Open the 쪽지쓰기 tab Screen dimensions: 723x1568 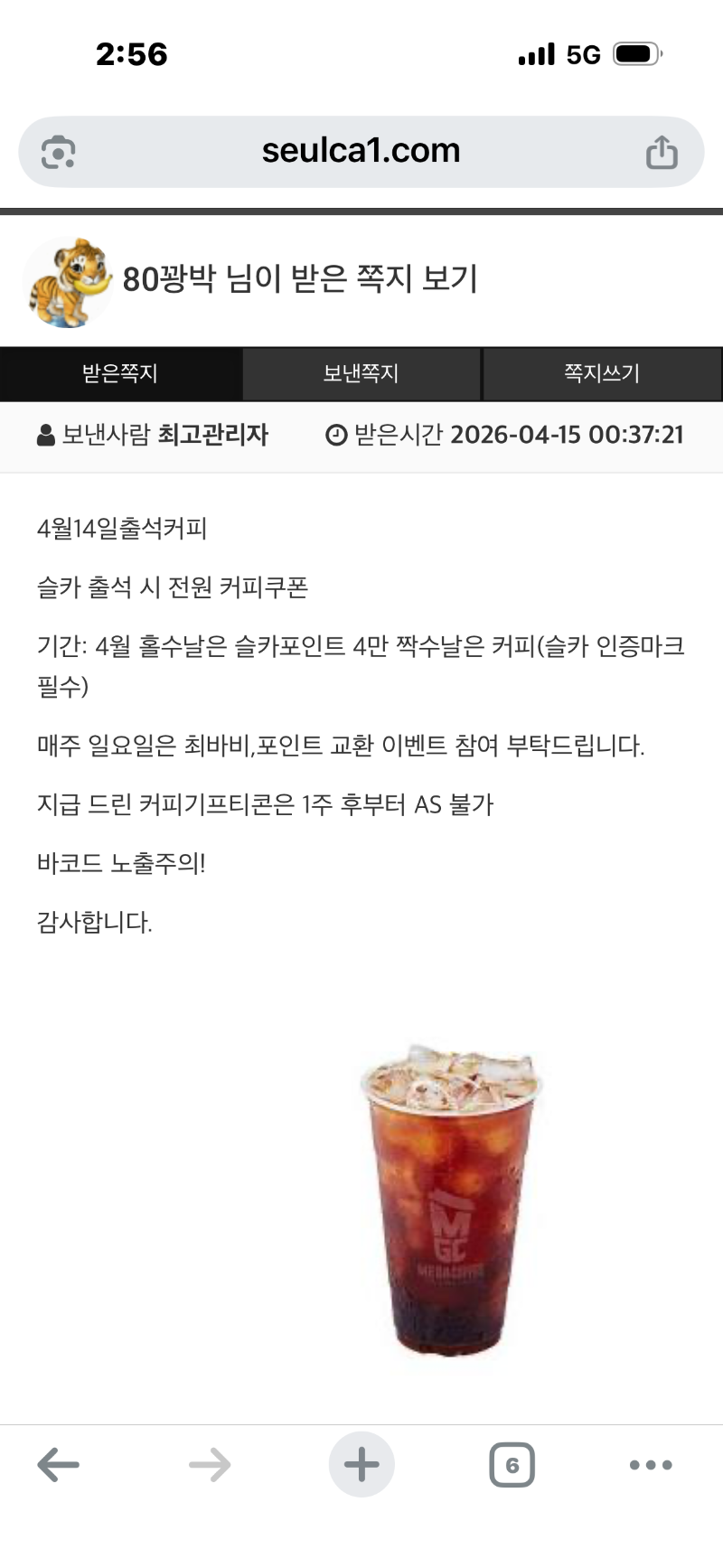pyautogui.click(x=602, y=373)
